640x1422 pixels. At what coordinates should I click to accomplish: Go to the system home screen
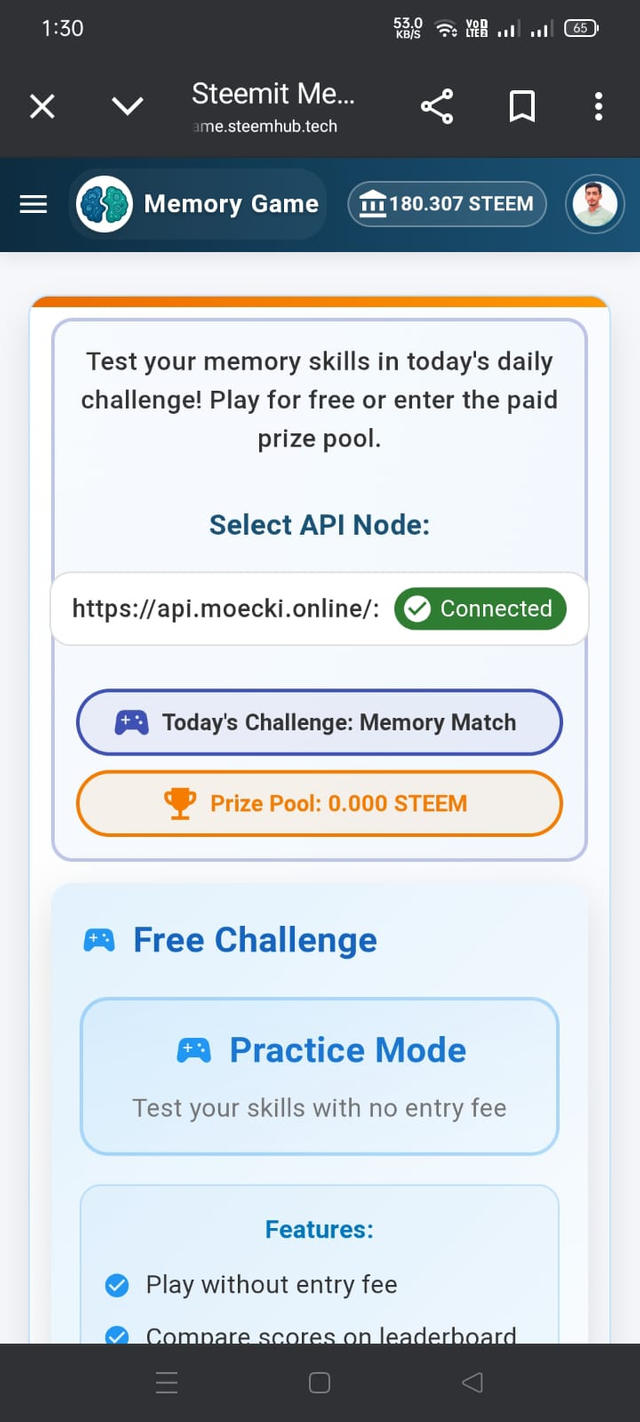click(320, 1382)
